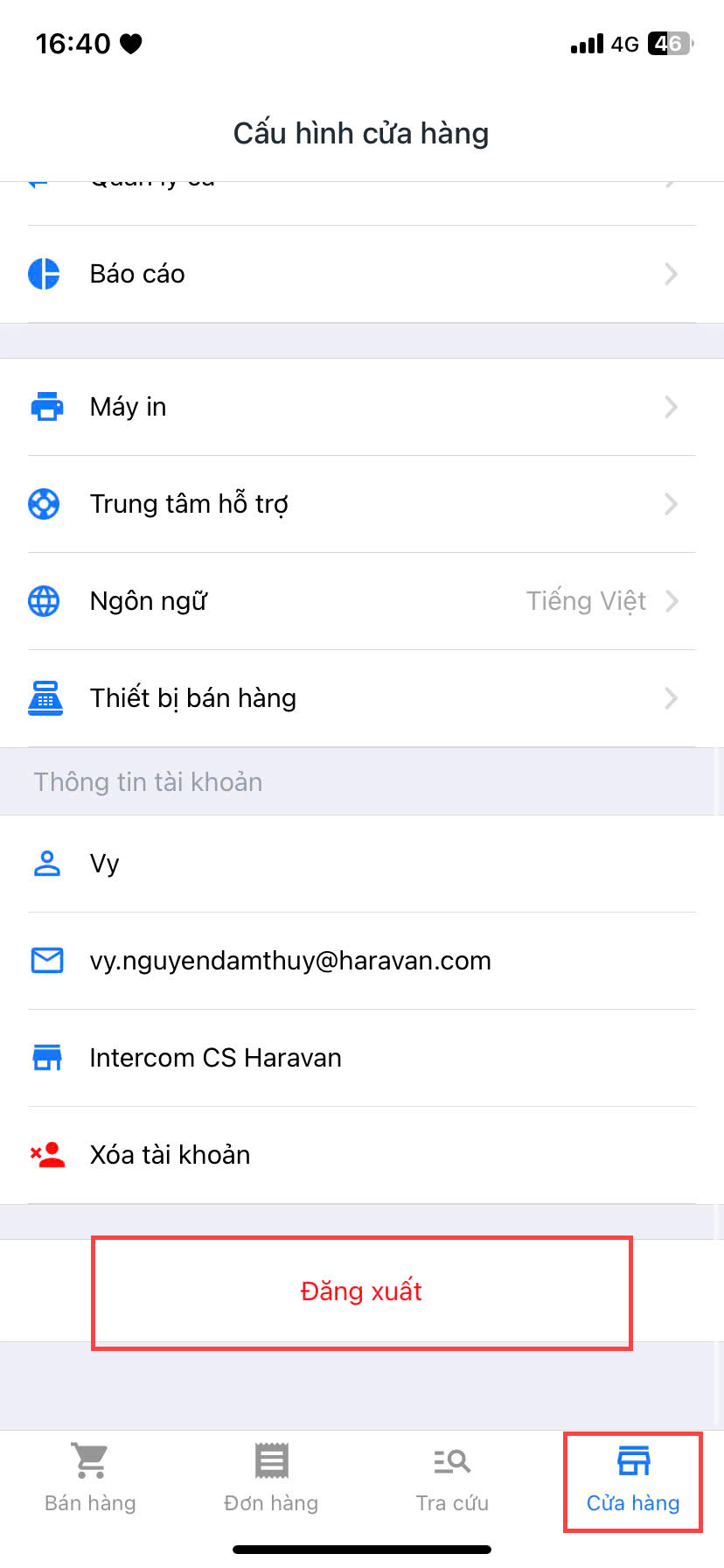Open Trung tâm hỗ trợ

point(362,504)
